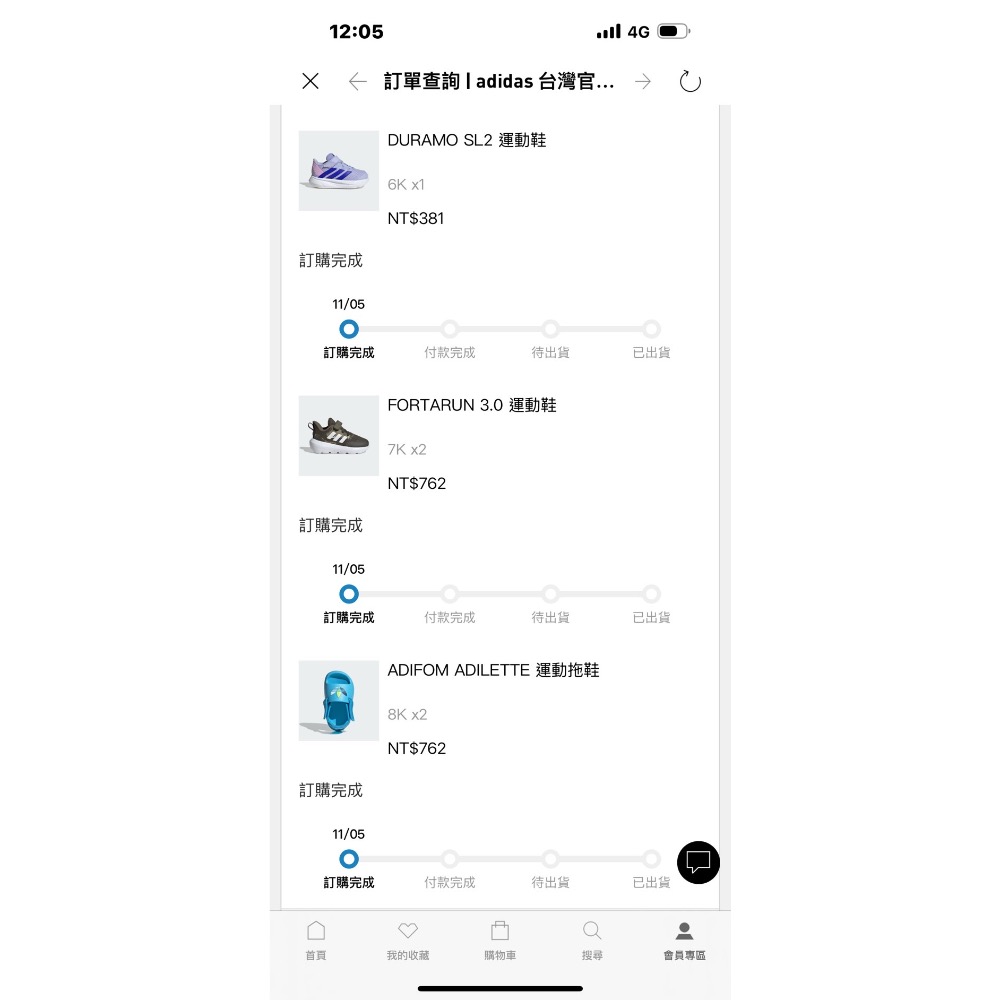Open the 購物車 tab
Viewport: 1000px width, 1000px height.
(x=500, y=941)
